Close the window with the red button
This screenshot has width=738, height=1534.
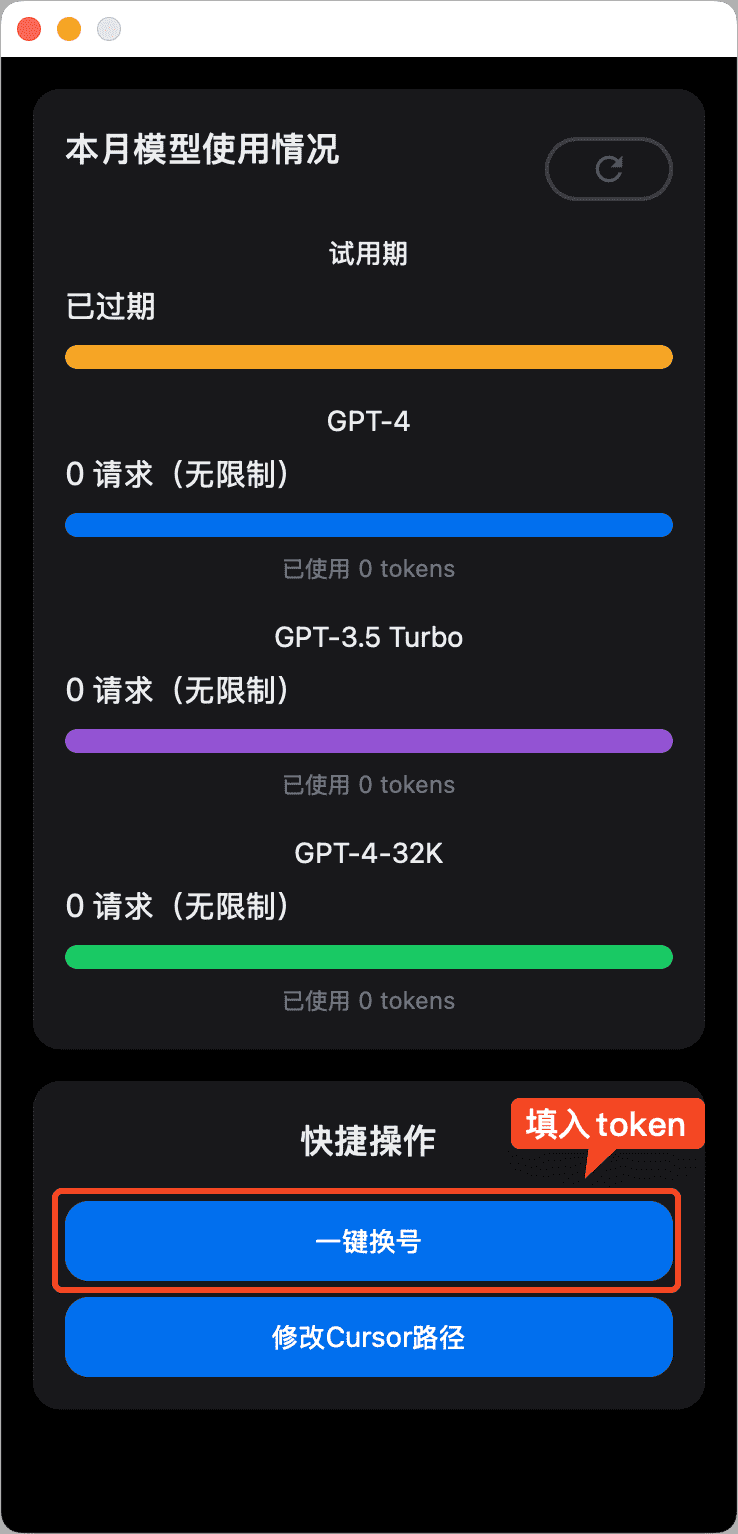tap(29, 29)
